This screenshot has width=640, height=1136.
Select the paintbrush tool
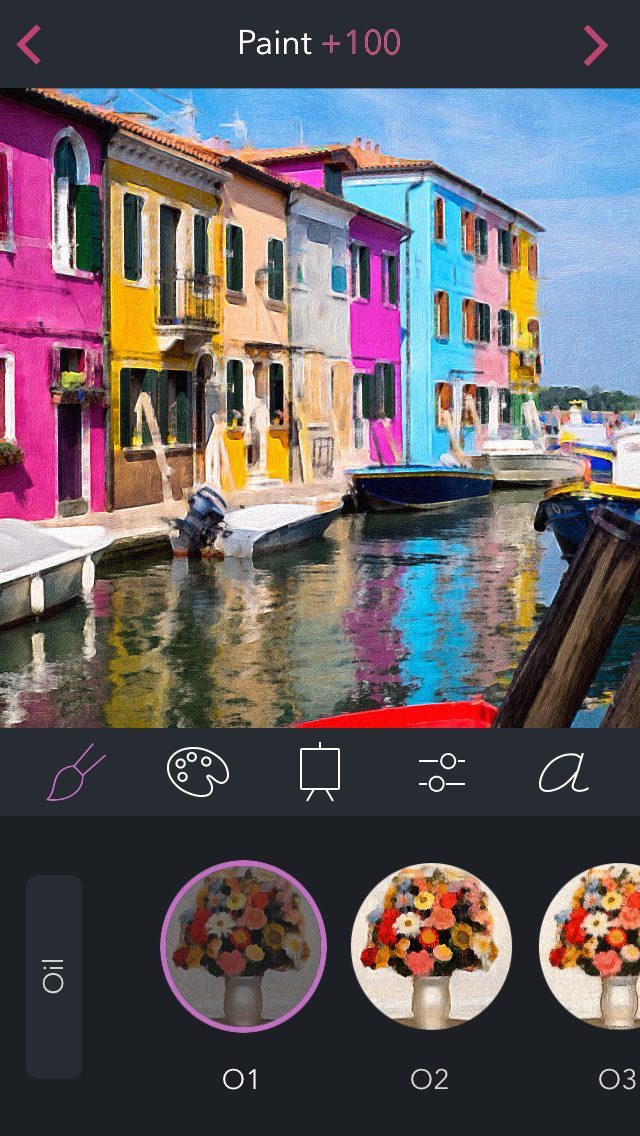point(76,772)
